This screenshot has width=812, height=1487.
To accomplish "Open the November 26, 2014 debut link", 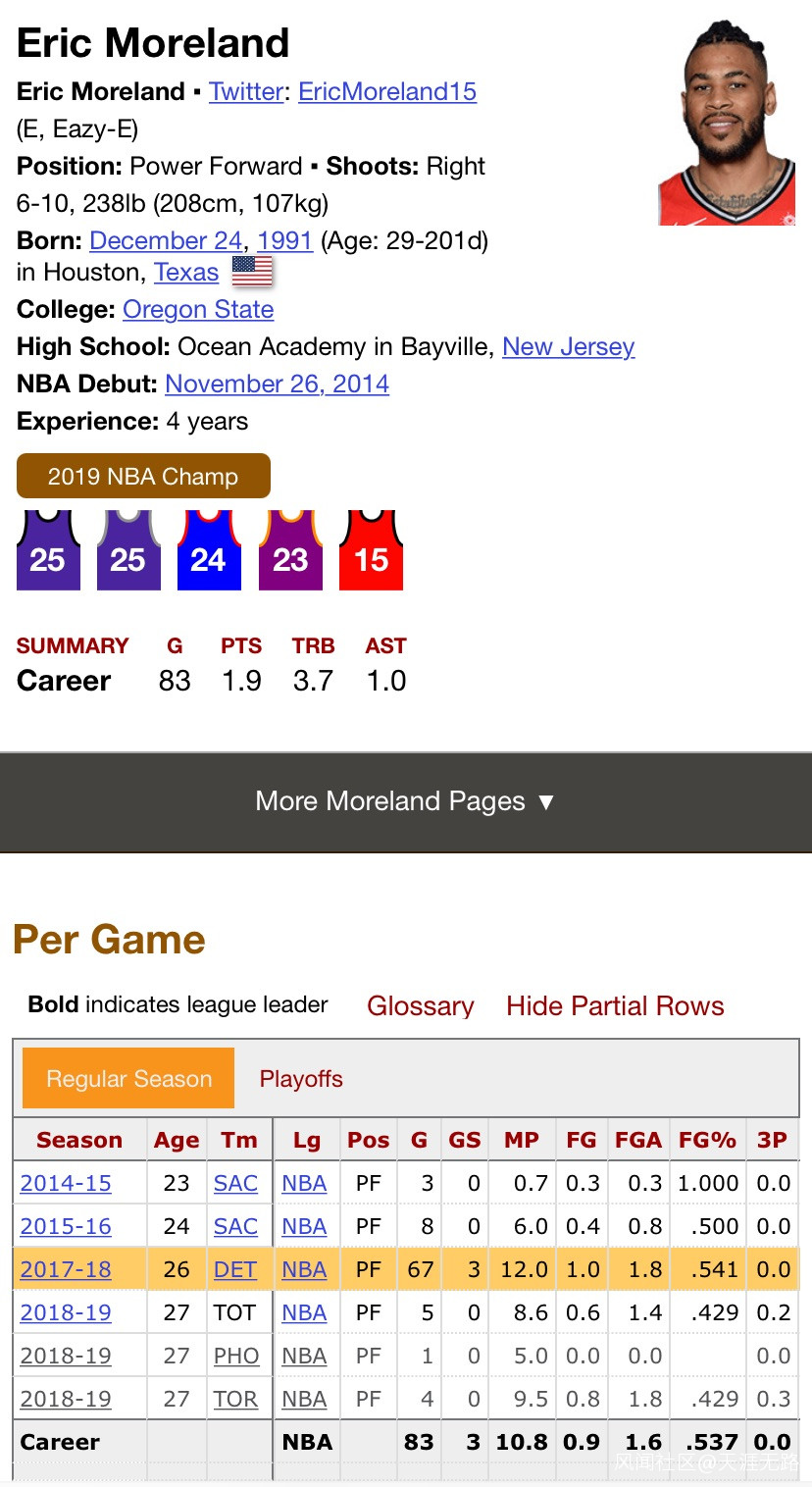I will pyautogui.click(x=278, y=384).
